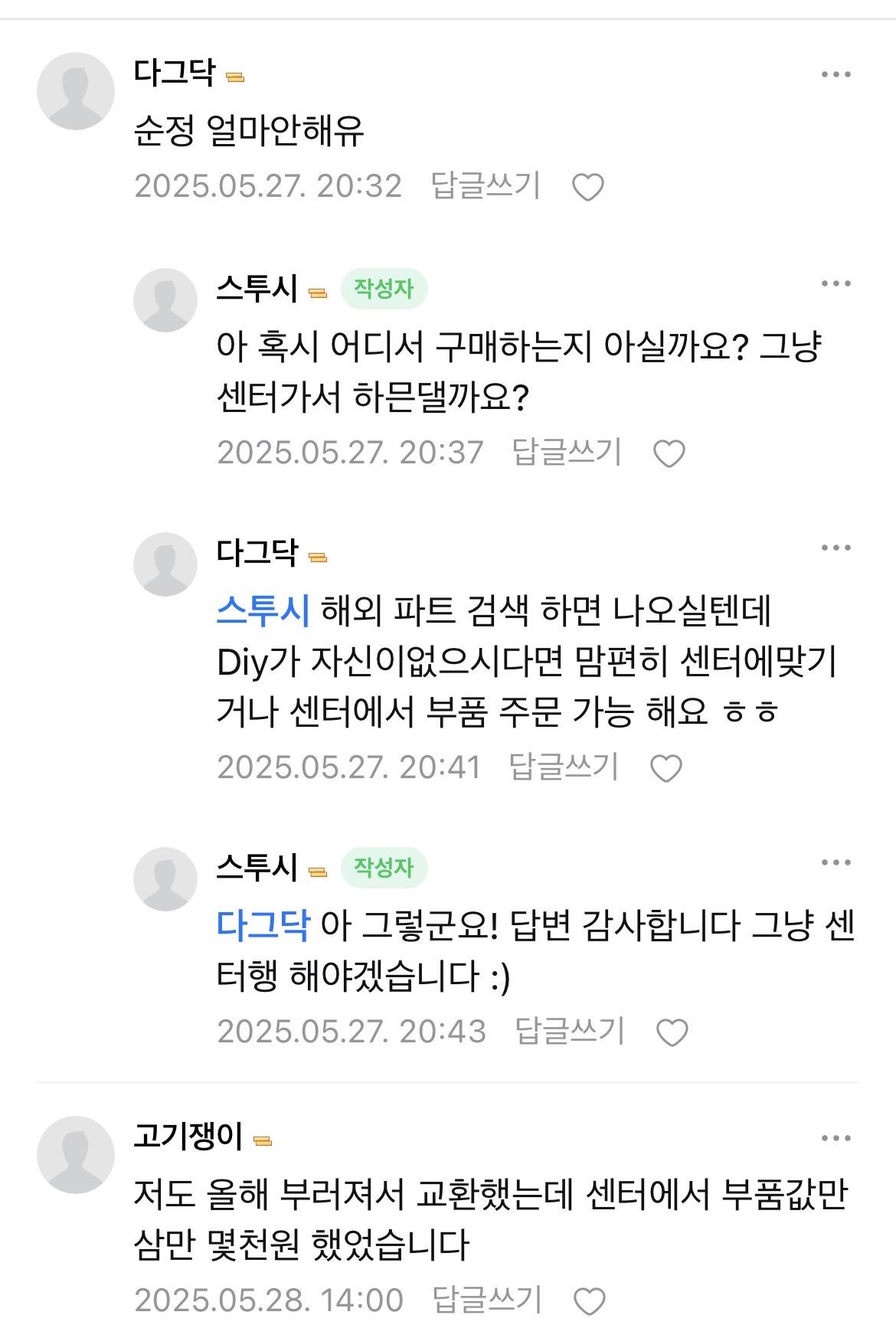Screen dimensions: 896x1338
Task: Open overflow menu on the 20:43 reply
Action: 836,863
